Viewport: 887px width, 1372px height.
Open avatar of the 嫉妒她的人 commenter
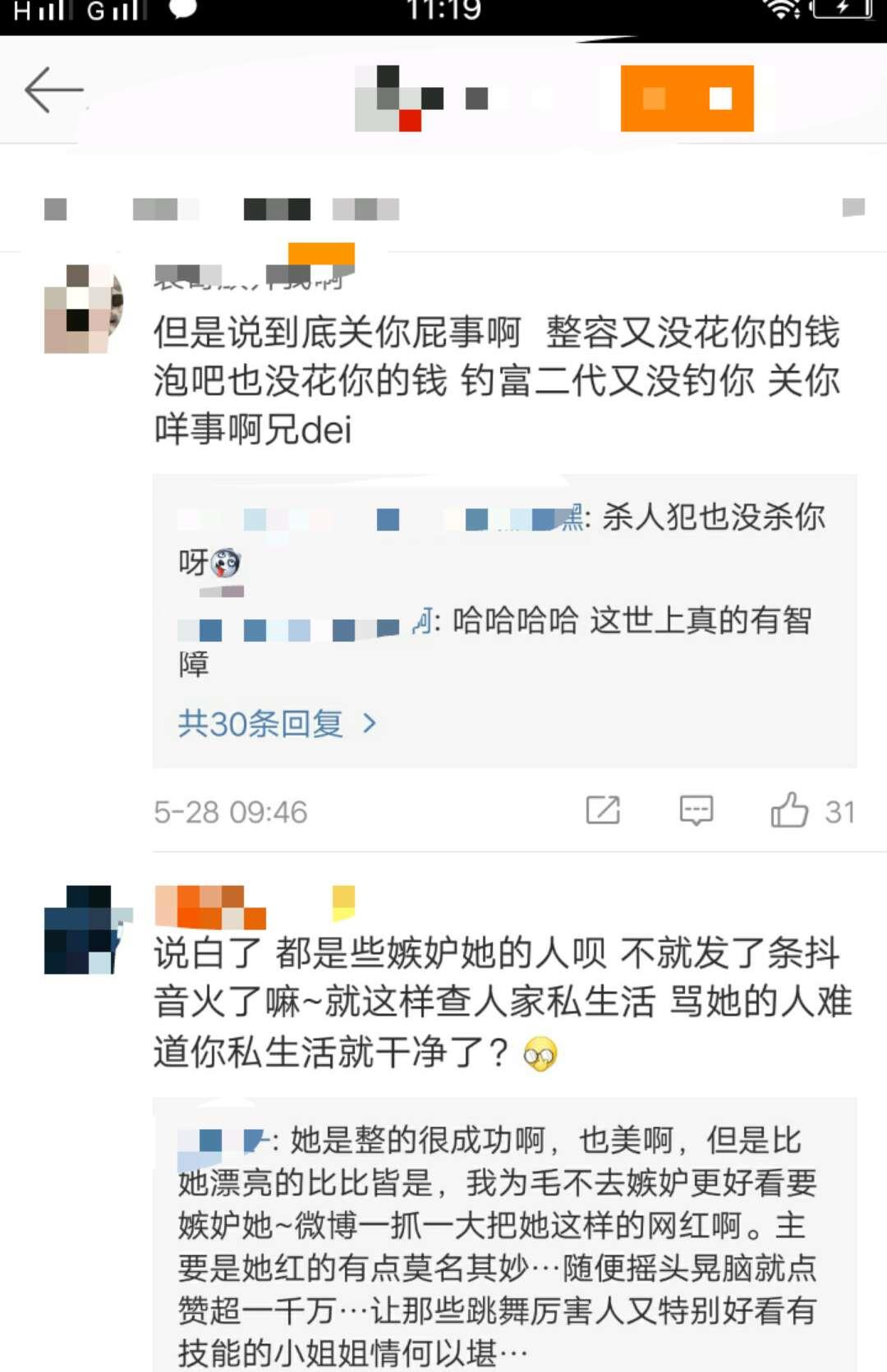(x=83, y=930)
